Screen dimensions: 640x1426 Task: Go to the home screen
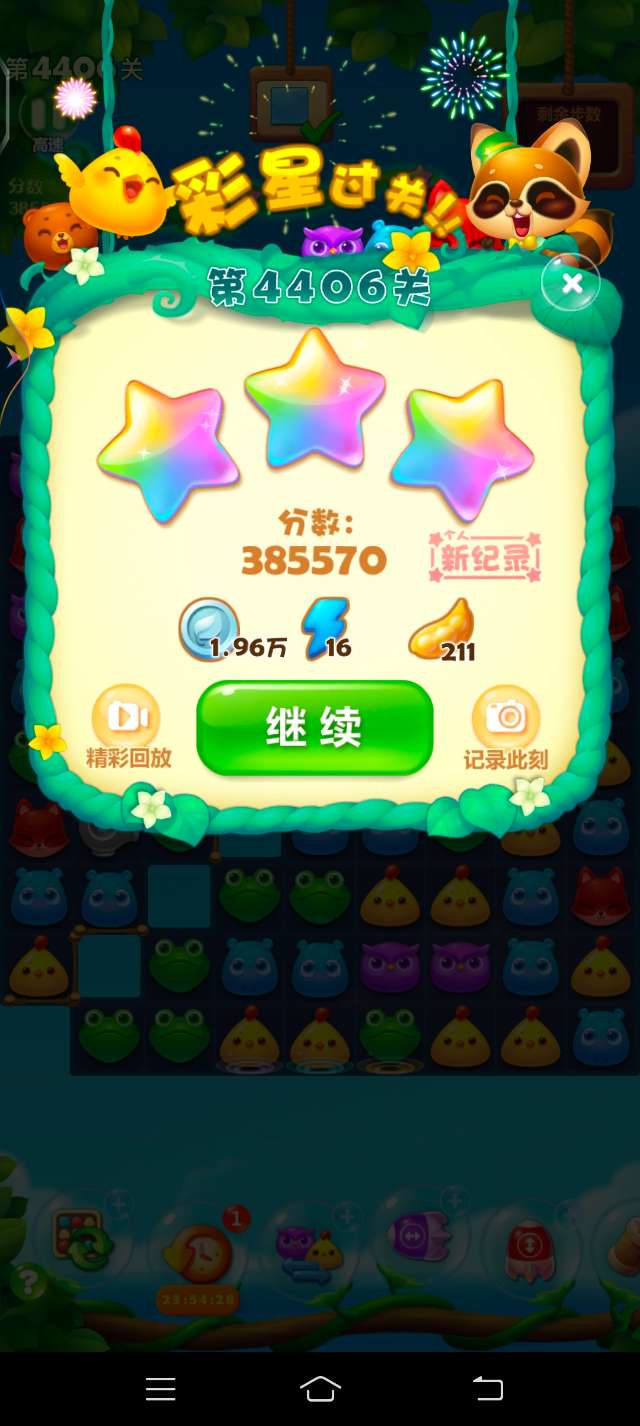(x=320, y=1388)
